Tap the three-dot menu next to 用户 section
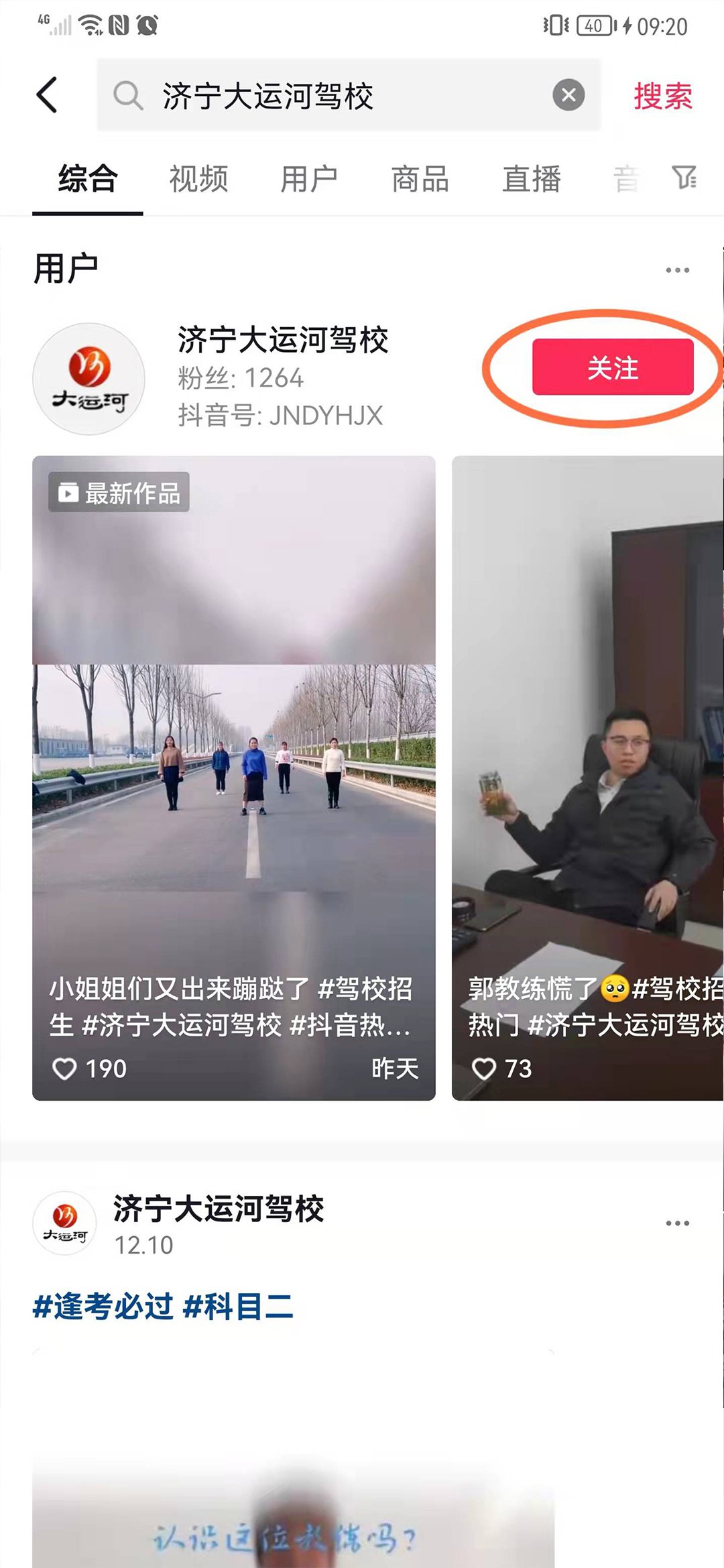The height and width of the screenshot is (1568, 724). coord(679,268)
